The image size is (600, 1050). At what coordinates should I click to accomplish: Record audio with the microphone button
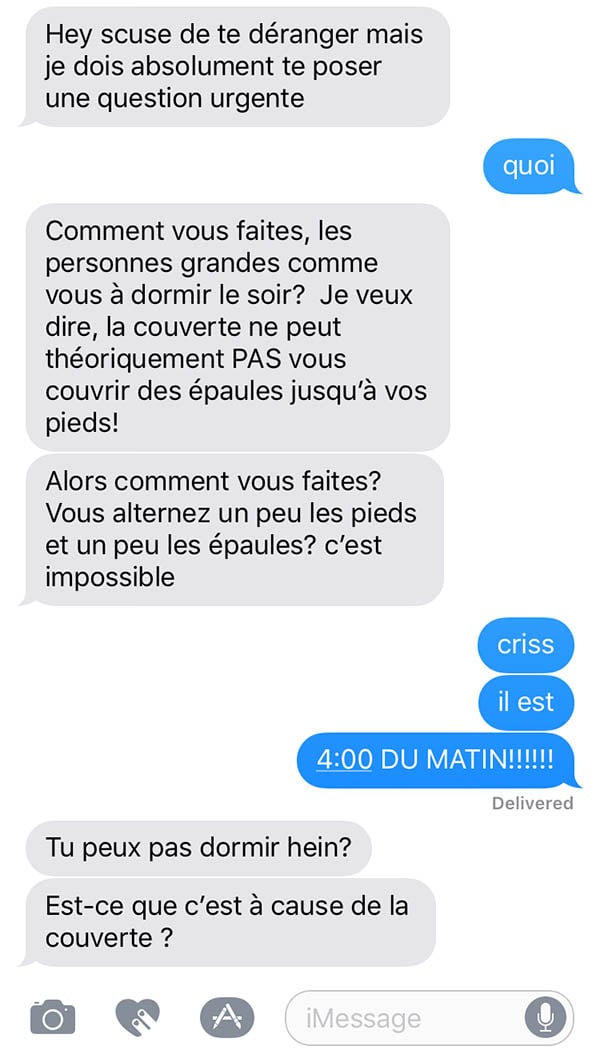point(545,1018)
